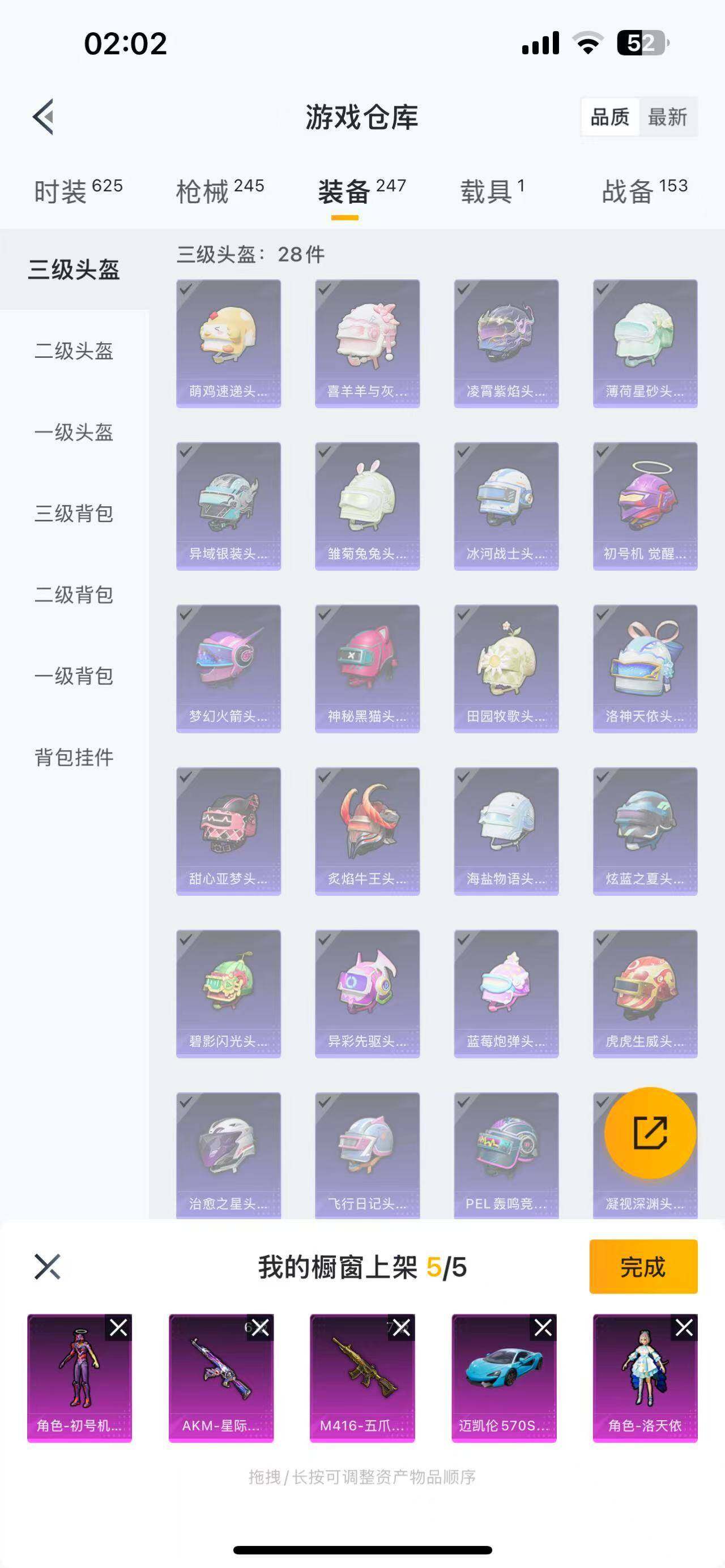Remove 角色-初号机 from the showcase
725x1568 pixels.
coord(119,1327)
